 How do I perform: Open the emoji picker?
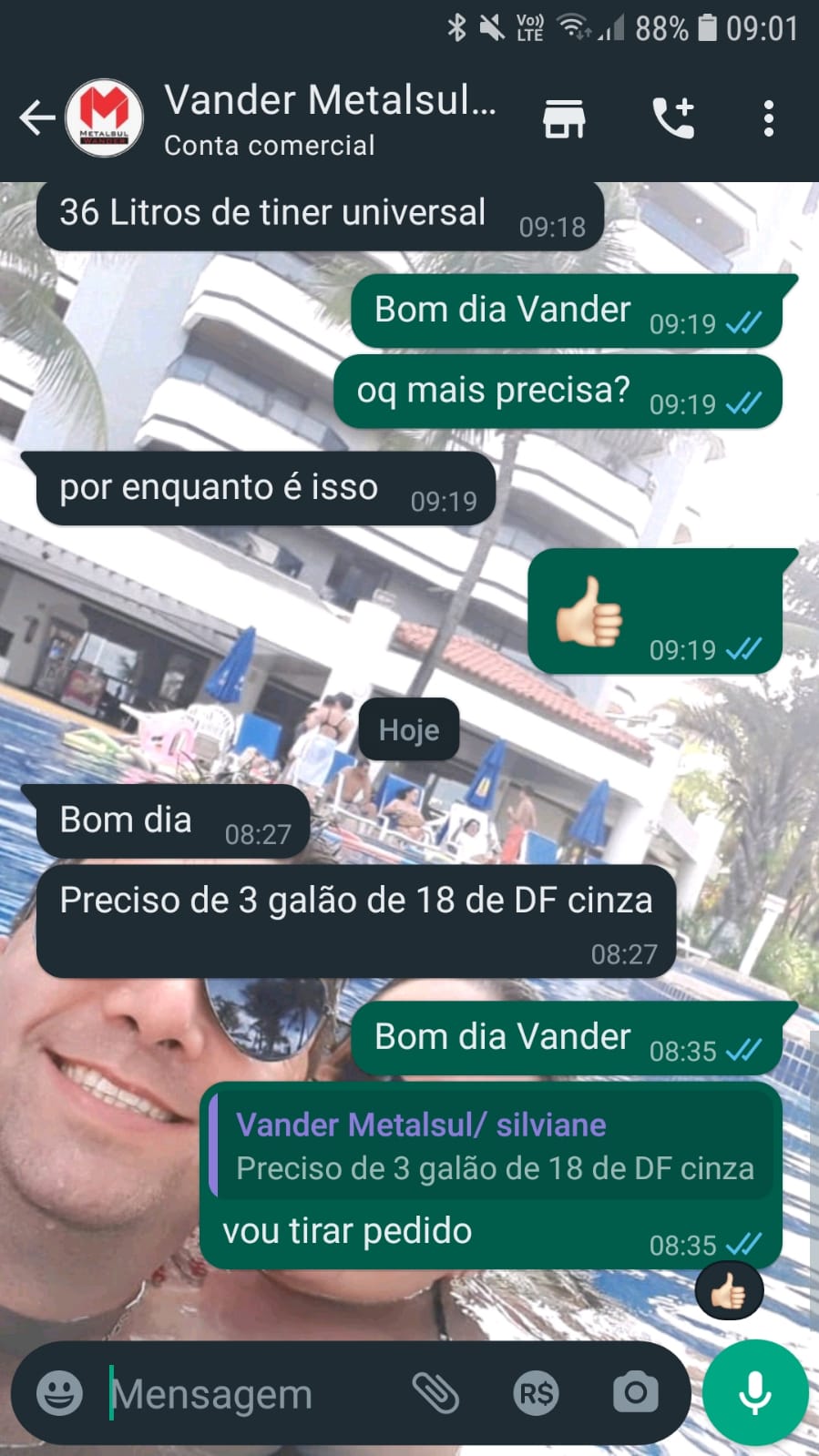(59, 1392)
